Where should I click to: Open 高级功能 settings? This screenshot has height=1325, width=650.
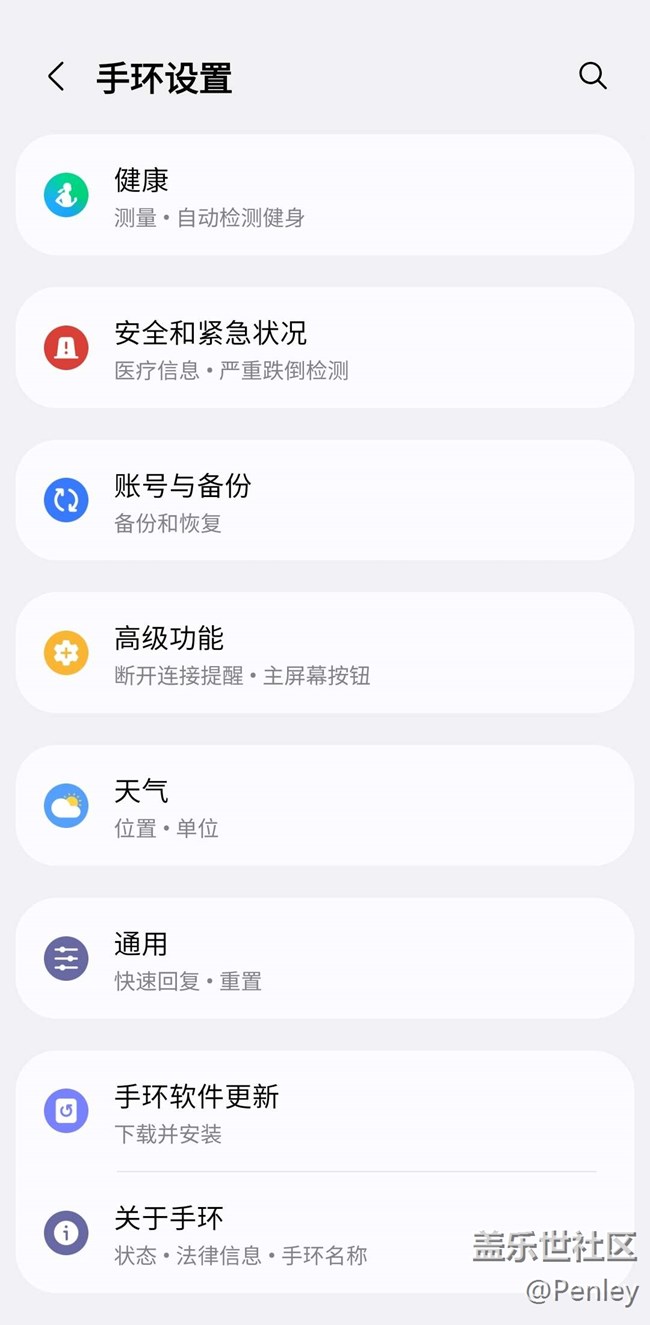click(324, 653)
